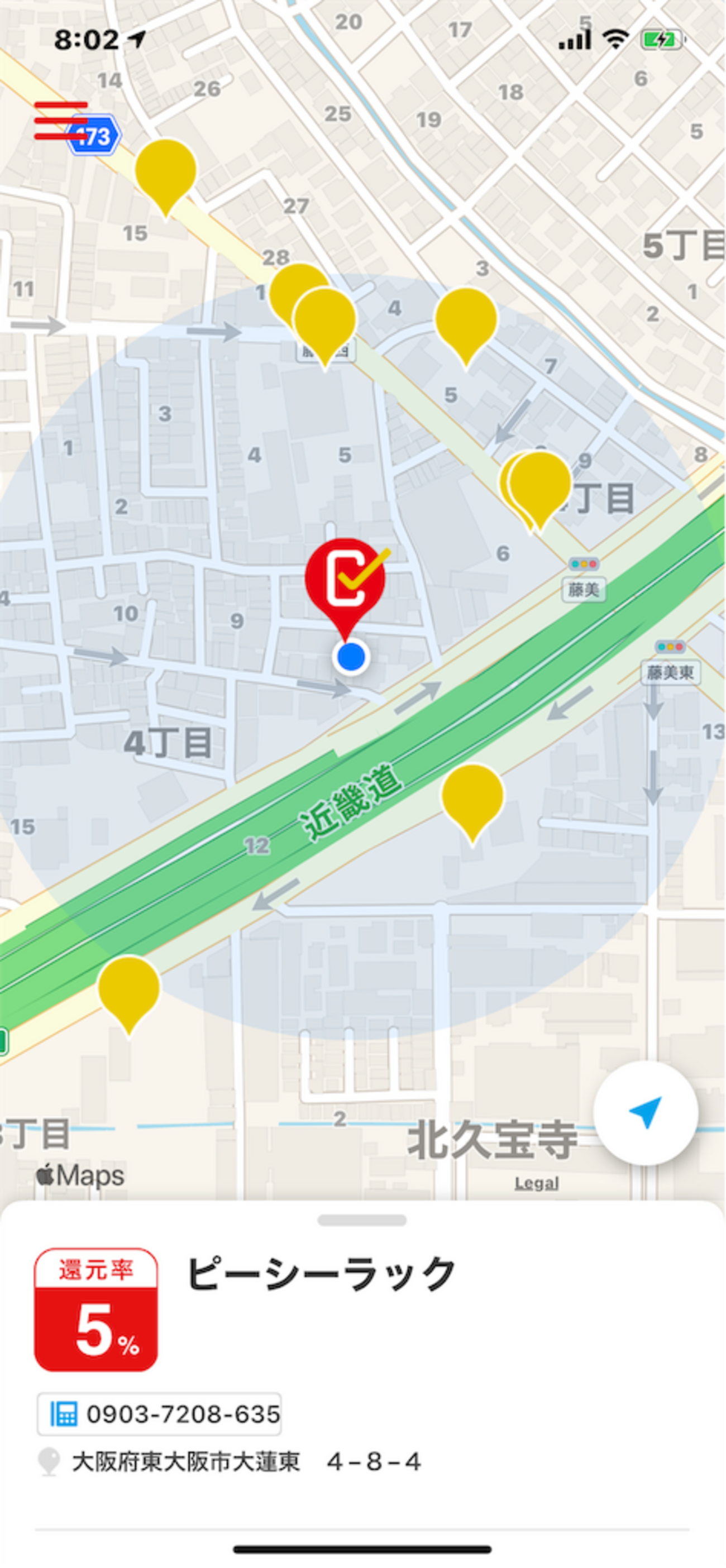Expand the ピーシーラック store detail sheet
Screen dimensions: 726x1568
coord(362,1220)
